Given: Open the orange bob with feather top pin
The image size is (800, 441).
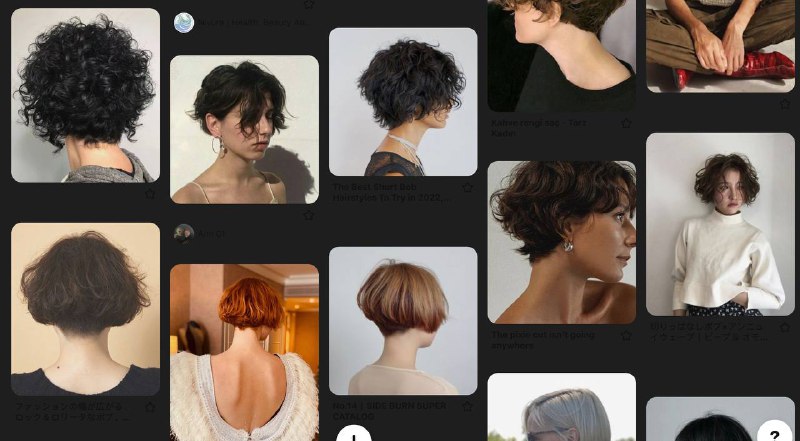Looking at the screenshot, I should pos(244,352).
